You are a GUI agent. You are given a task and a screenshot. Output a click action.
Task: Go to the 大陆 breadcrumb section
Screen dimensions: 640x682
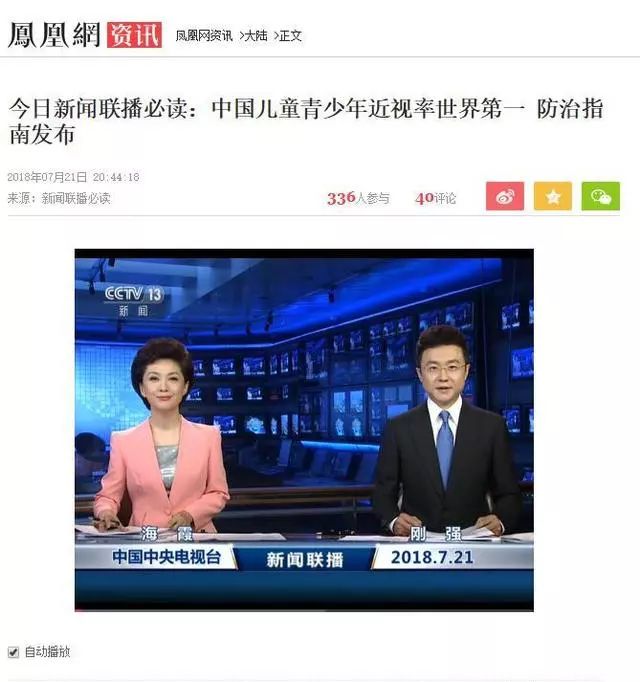pos(254,36)
